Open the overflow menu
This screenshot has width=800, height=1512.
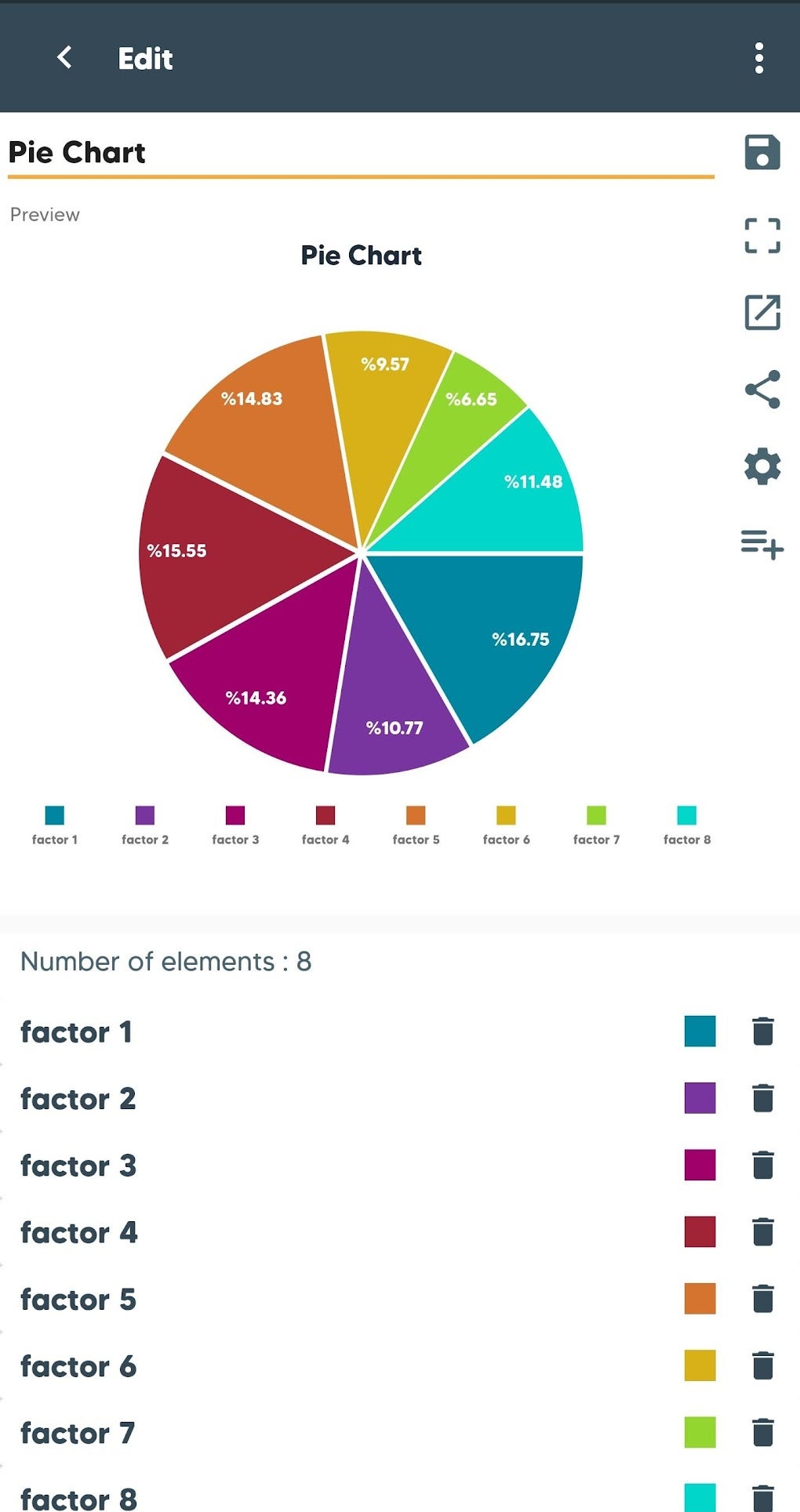pos(758,57)
